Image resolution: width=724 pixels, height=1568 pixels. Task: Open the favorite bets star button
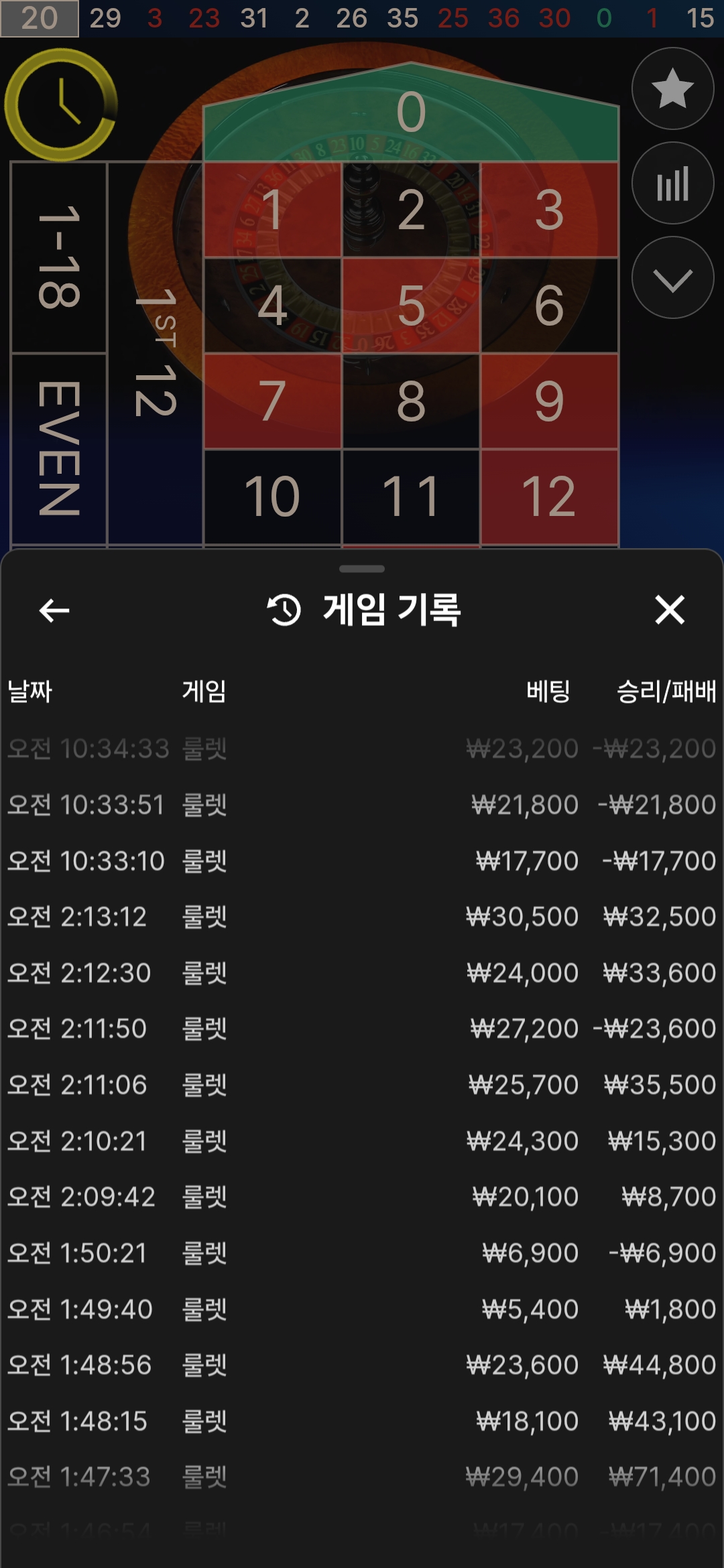coord(672,88)
